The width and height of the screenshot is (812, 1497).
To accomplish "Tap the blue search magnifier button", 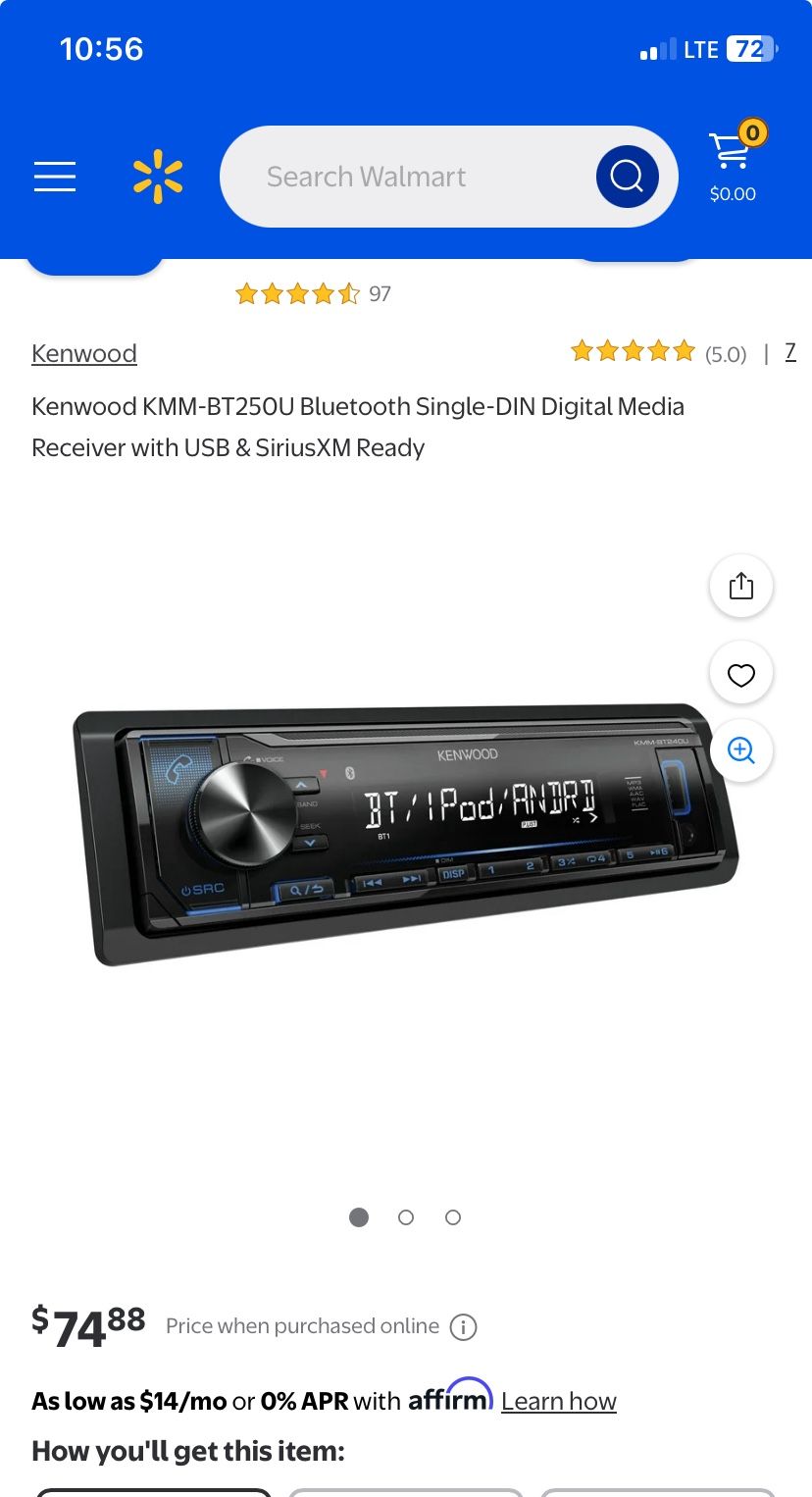I will (626, 177).
